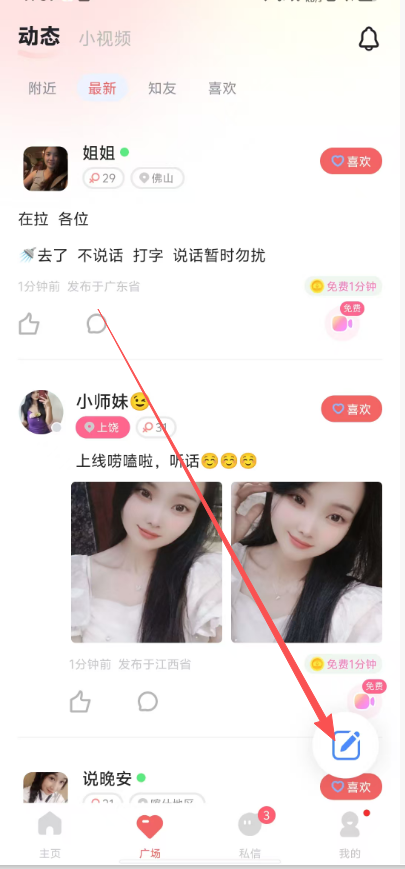The width and height of the screenshot is (405, 869).
Task: Give thumbs up to 小师妹's post
Action: pyautogui.click(x=80, y=702)
